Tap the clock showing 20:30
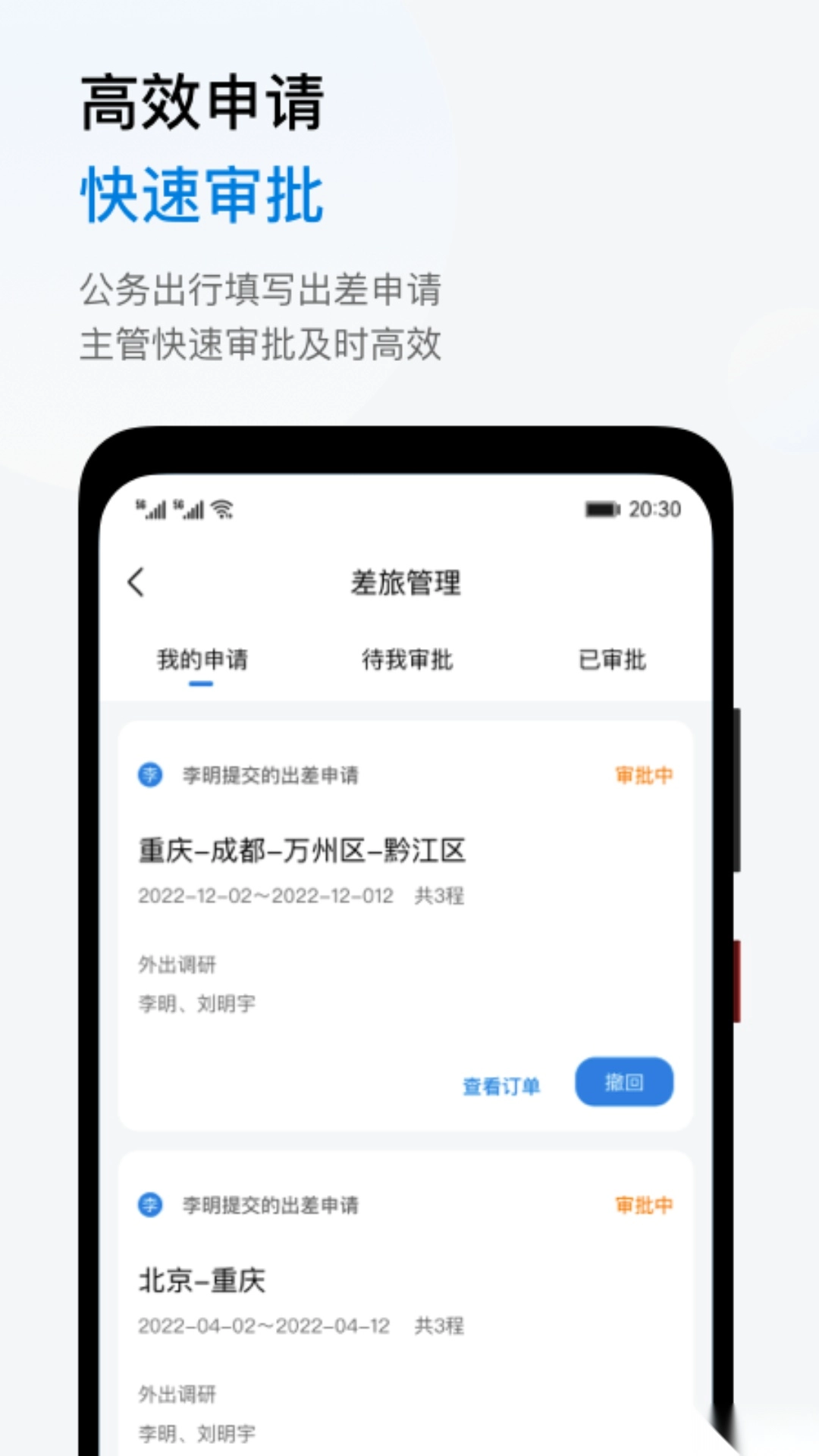Viewport: 819px width, 1456px height. (657, 510)
